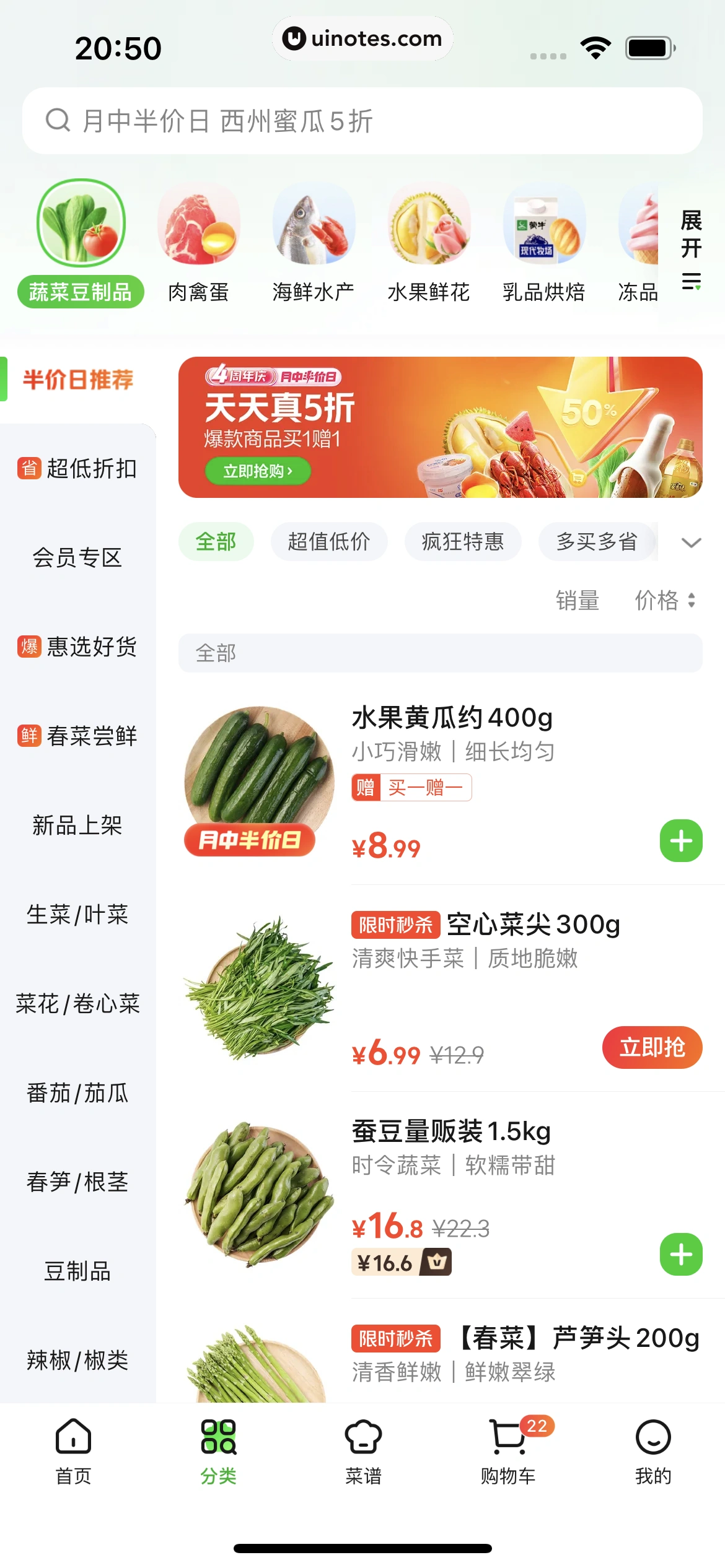Screen dimensions: 725x1568
Task: Go to the 菜谱 tab
Action: coord(363,1450)
